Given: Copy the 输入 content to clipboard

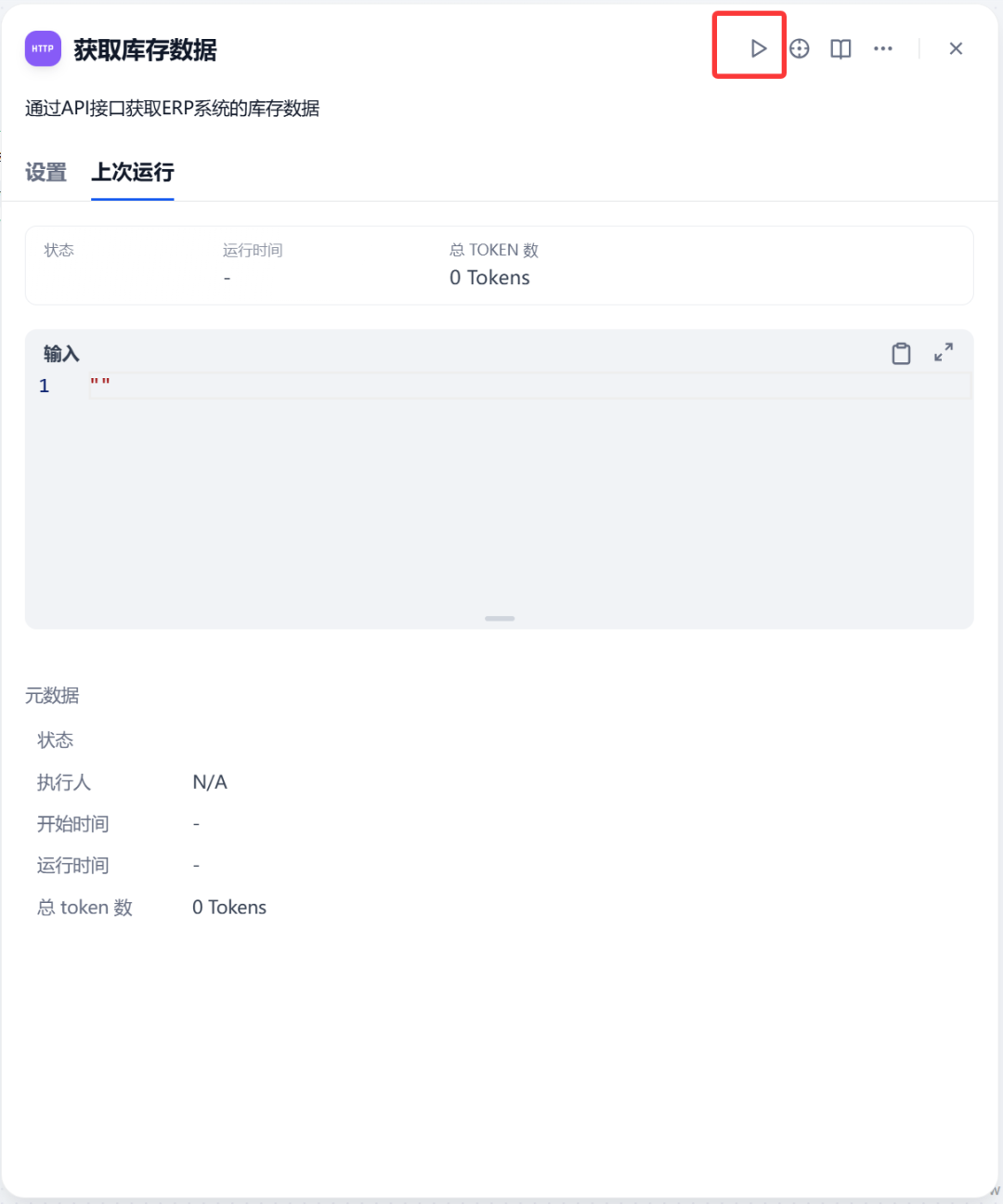Looking at the screenshot, I should pyautogui.click(x=901, y=353).
